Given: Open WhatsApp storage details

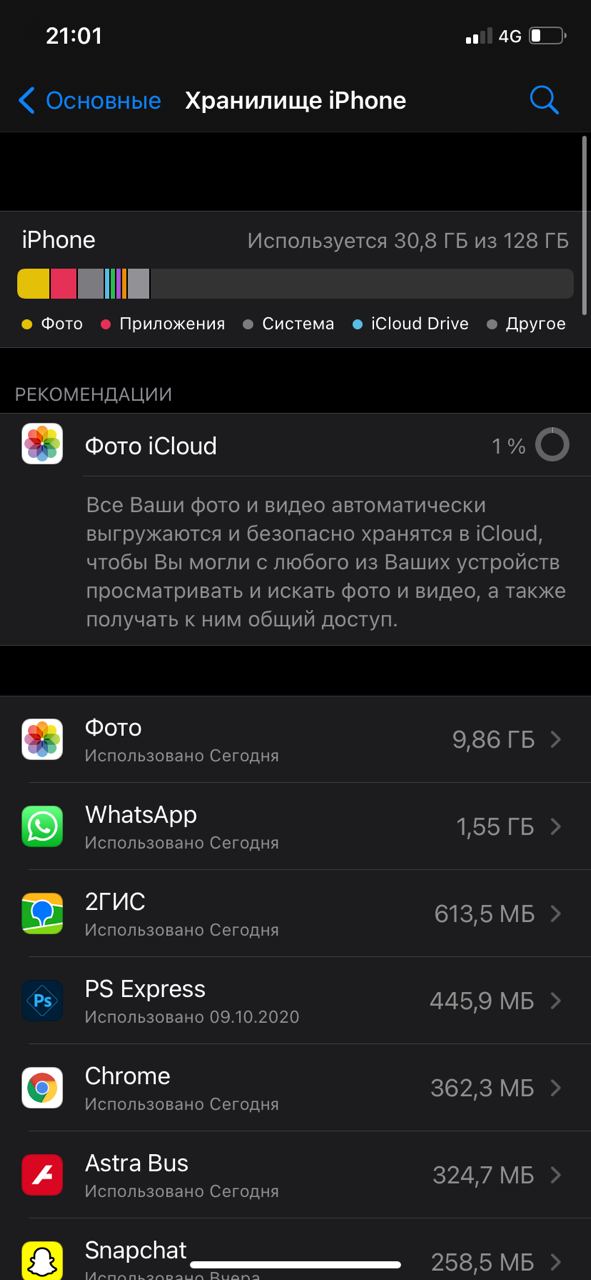Looking at the screenshot, I should tap(295, 827).
